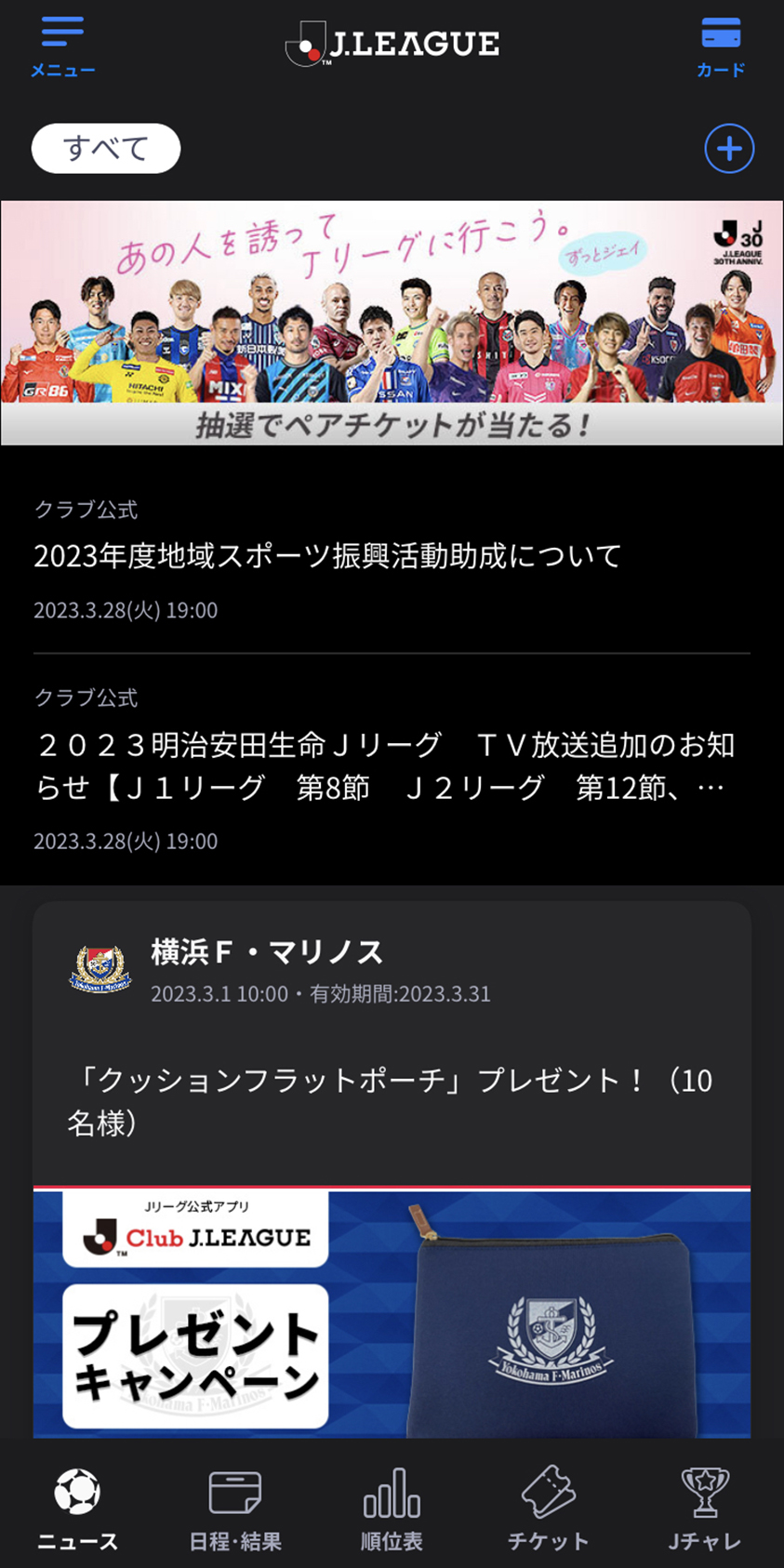Select the すべて filter chip
784x1568 pixels.
(x=106, y=149)
